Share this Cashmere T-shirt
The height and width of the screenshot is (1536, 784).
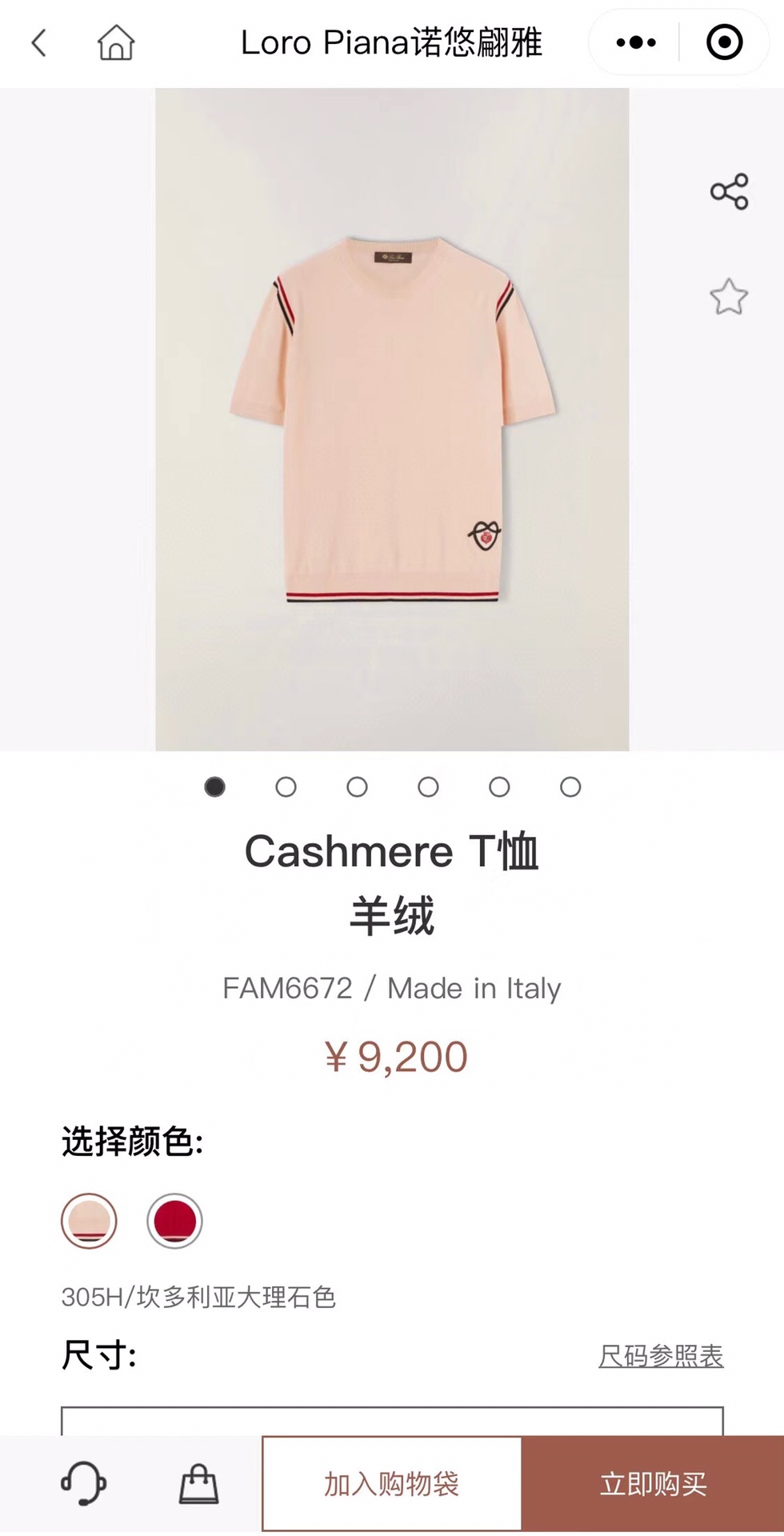tap(729, 192)
